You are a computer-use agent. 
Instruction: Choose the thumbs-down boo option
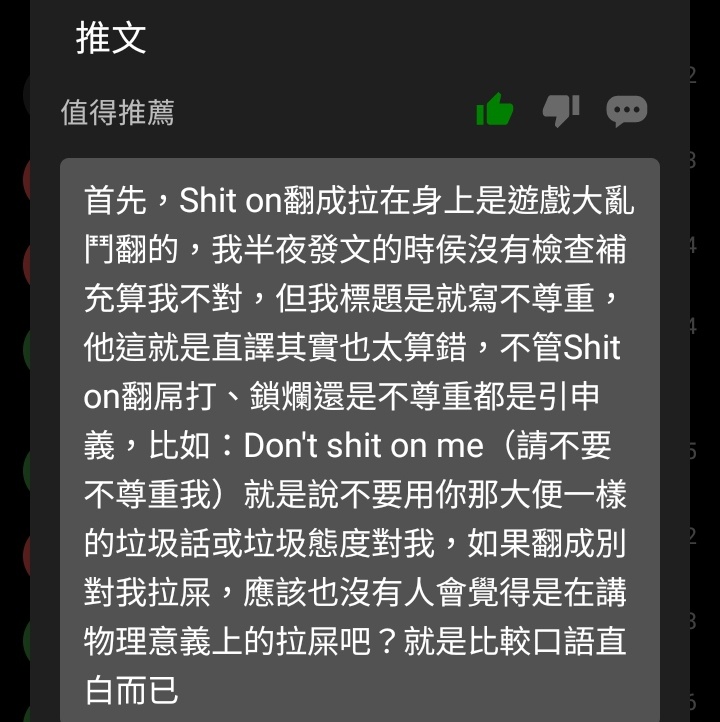point(560,110)
